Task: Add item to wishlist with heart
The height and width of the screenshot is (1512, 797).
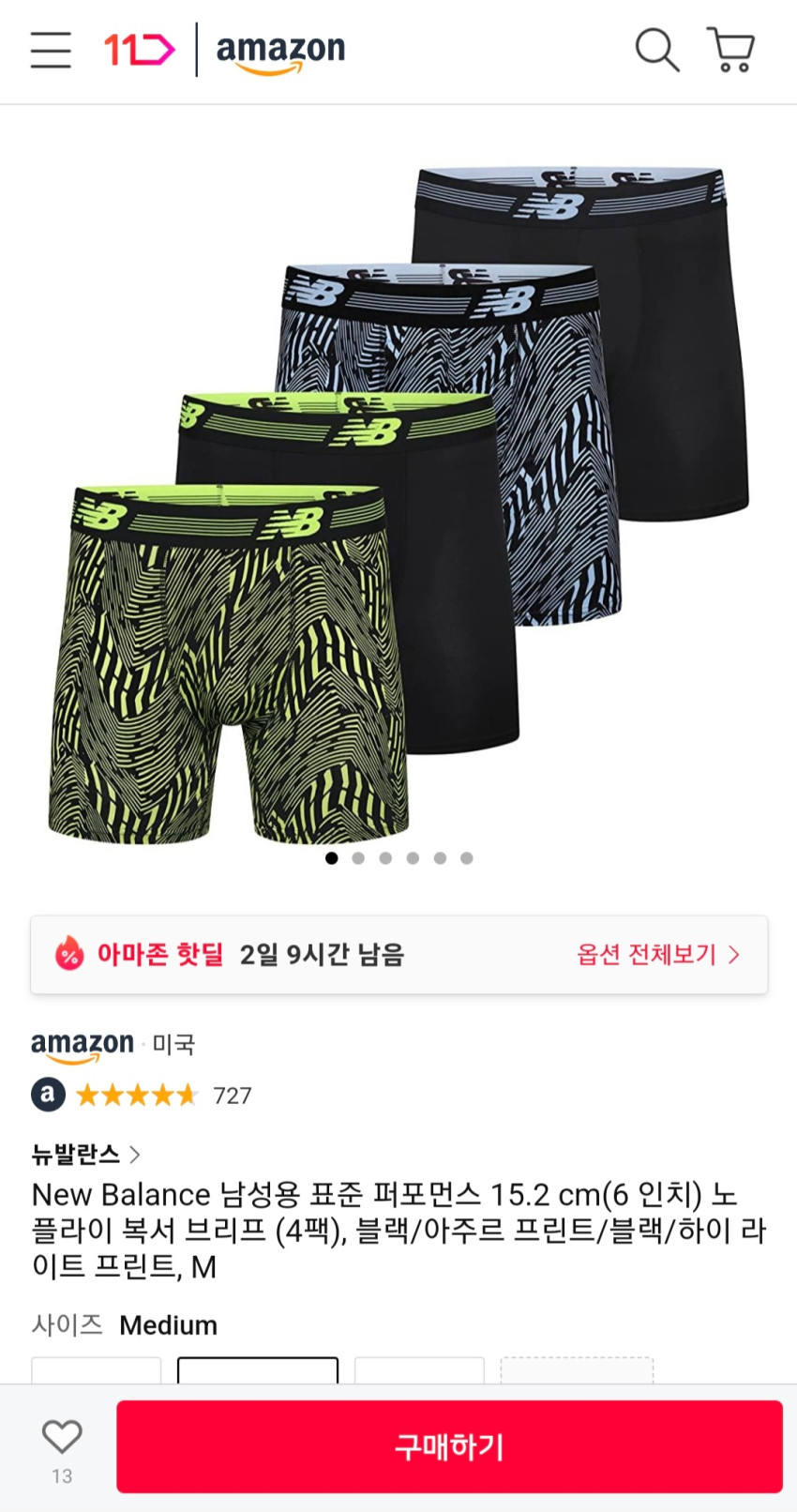Action: pos(62,1437)
